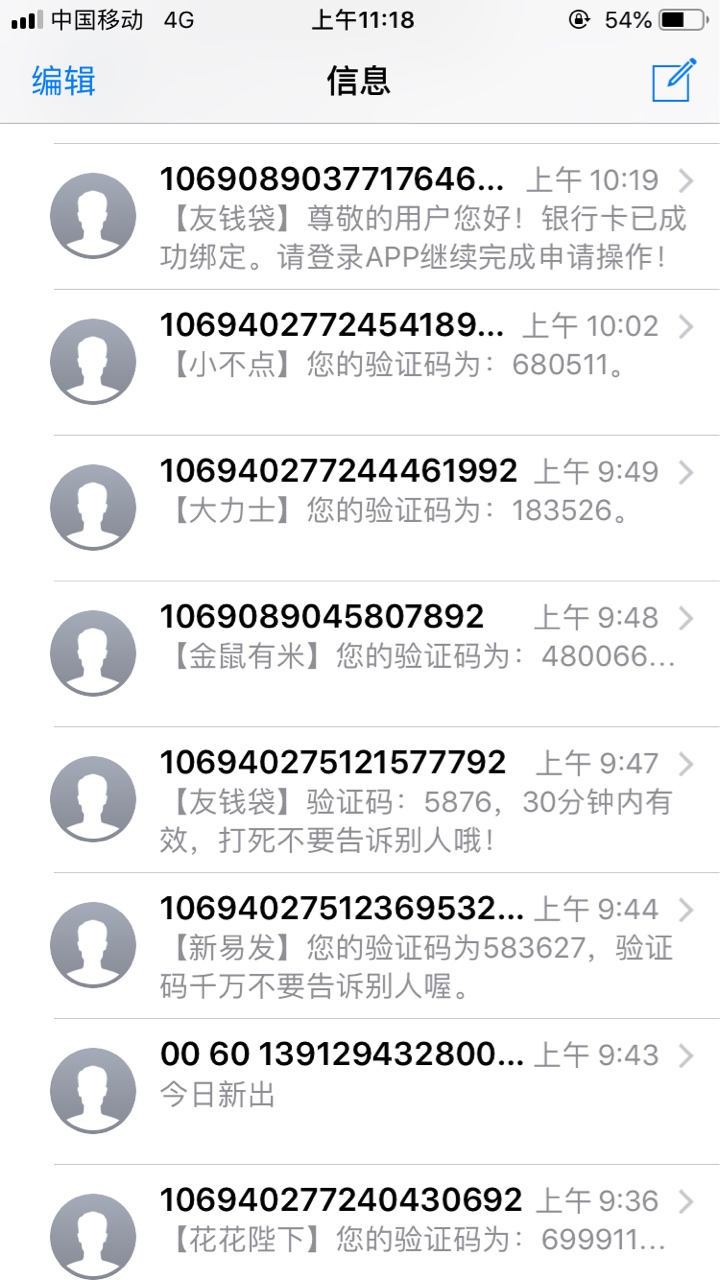
Task: Tap the 编辑 button
Action: point(63,81)
